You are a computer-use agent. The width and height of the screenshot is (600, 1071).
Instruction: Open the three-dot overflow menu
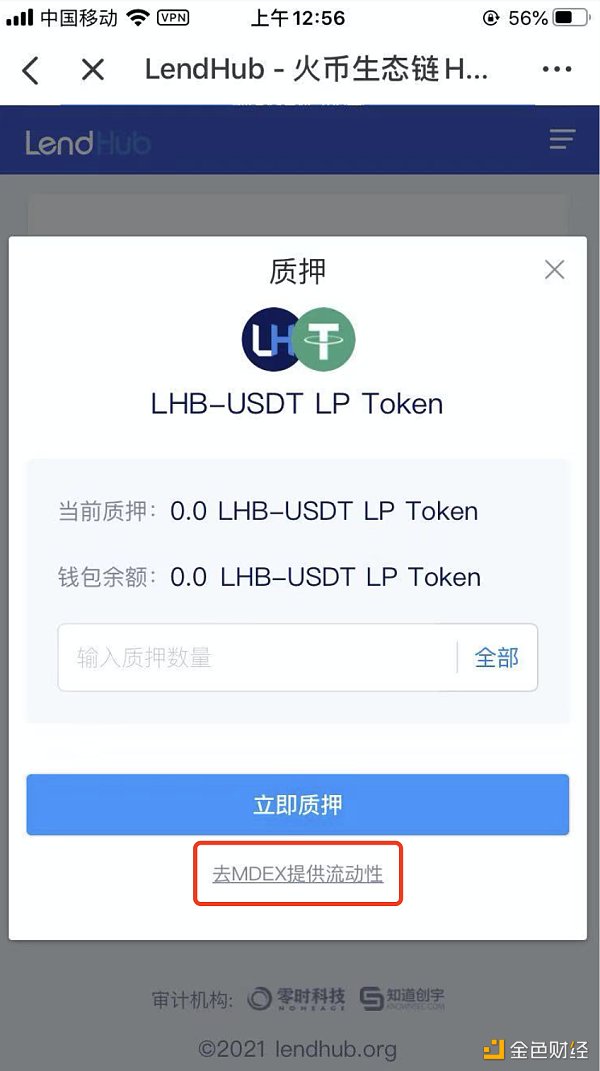click(556, 69)
